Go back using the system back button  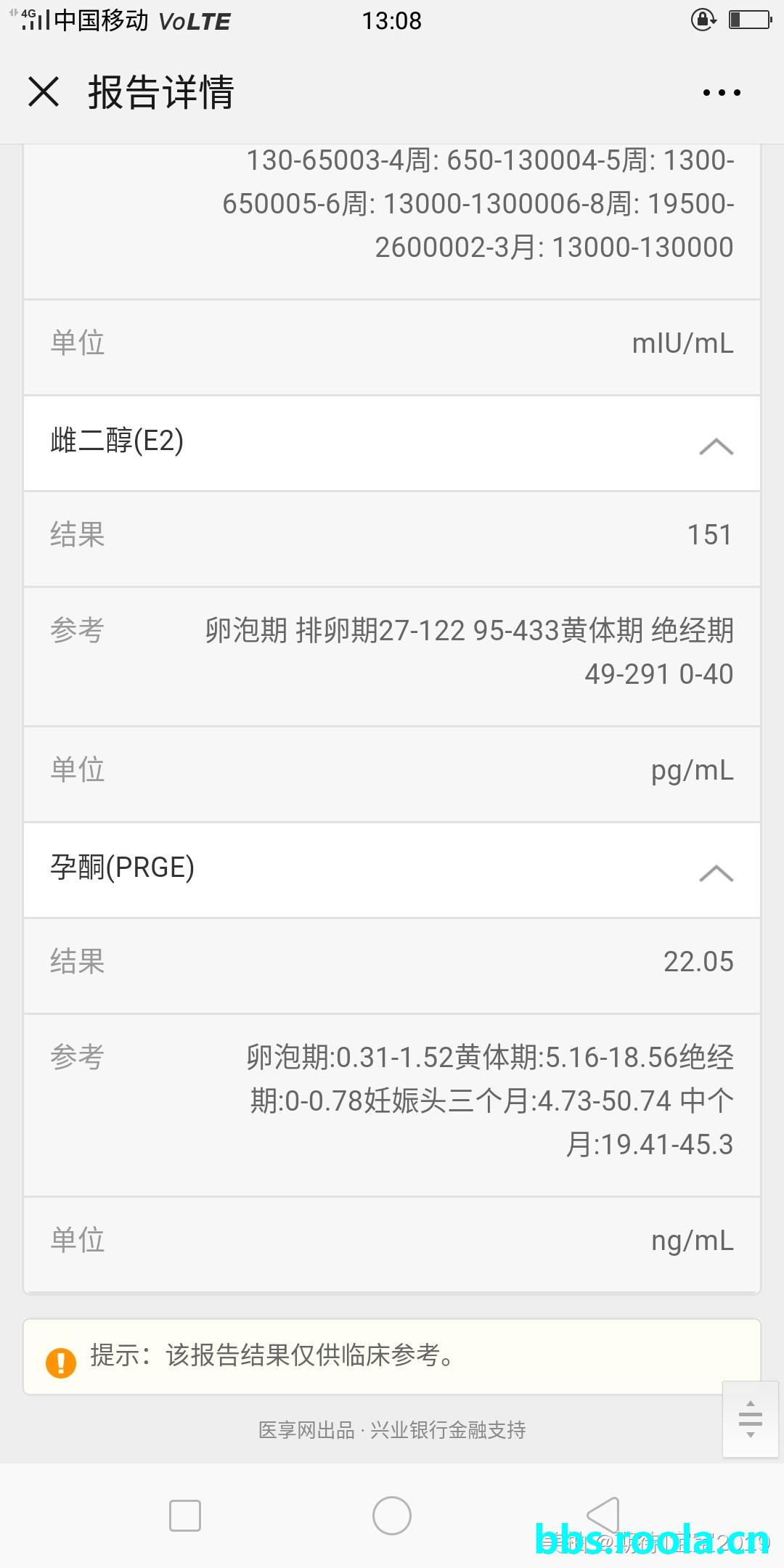tap(603, 1515)
